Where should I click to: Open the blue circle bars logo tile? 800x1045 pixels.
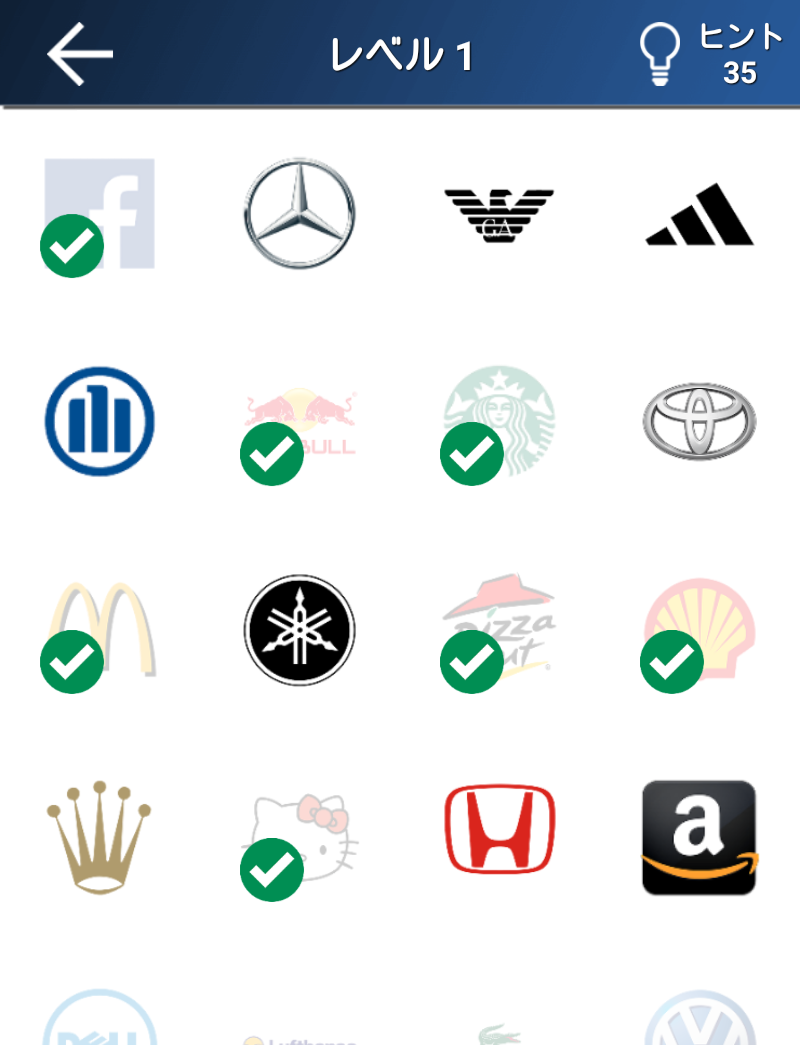pyautogui.click(x=100, y=421)
